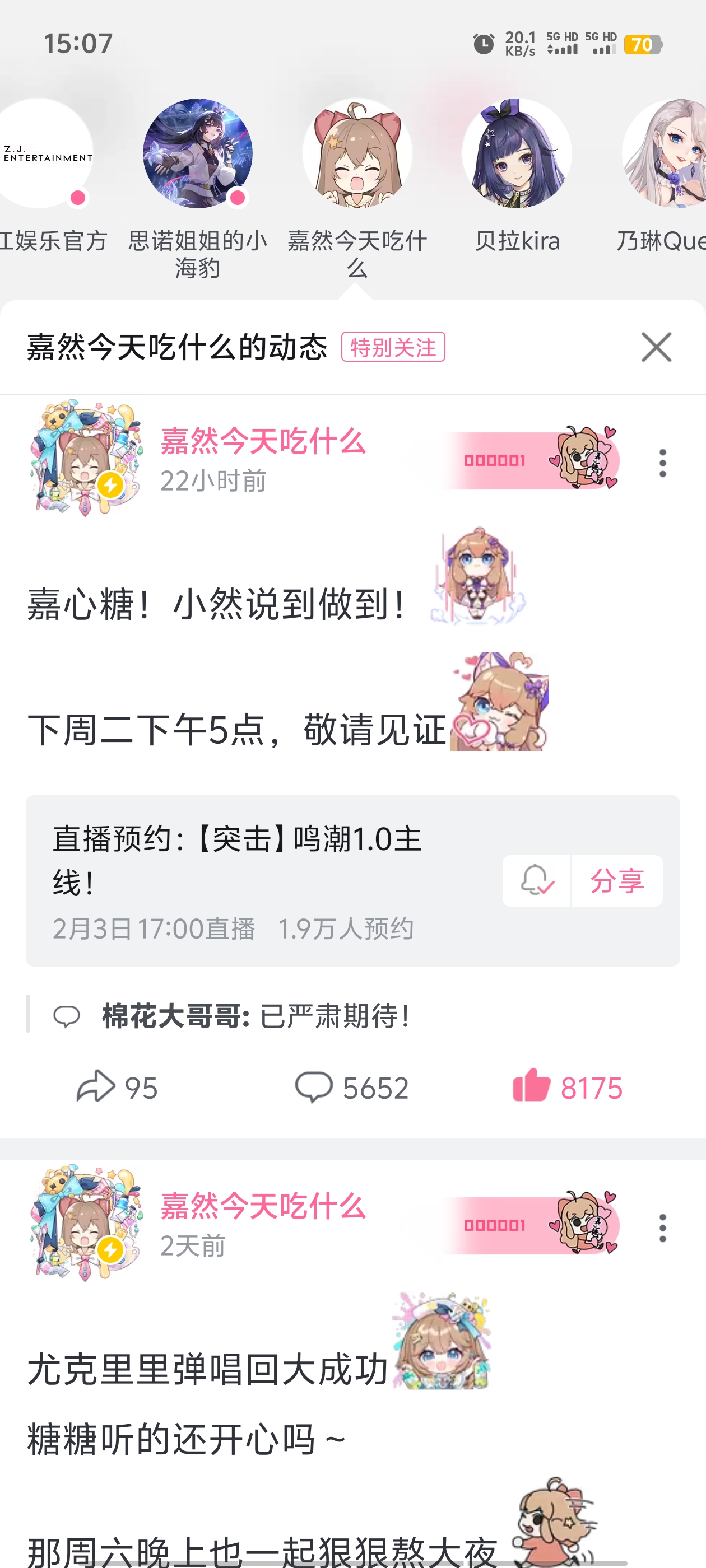Select 贝拉kira avatar
Viewport: 706px width, 1568px height.
(x=516, y=154)
